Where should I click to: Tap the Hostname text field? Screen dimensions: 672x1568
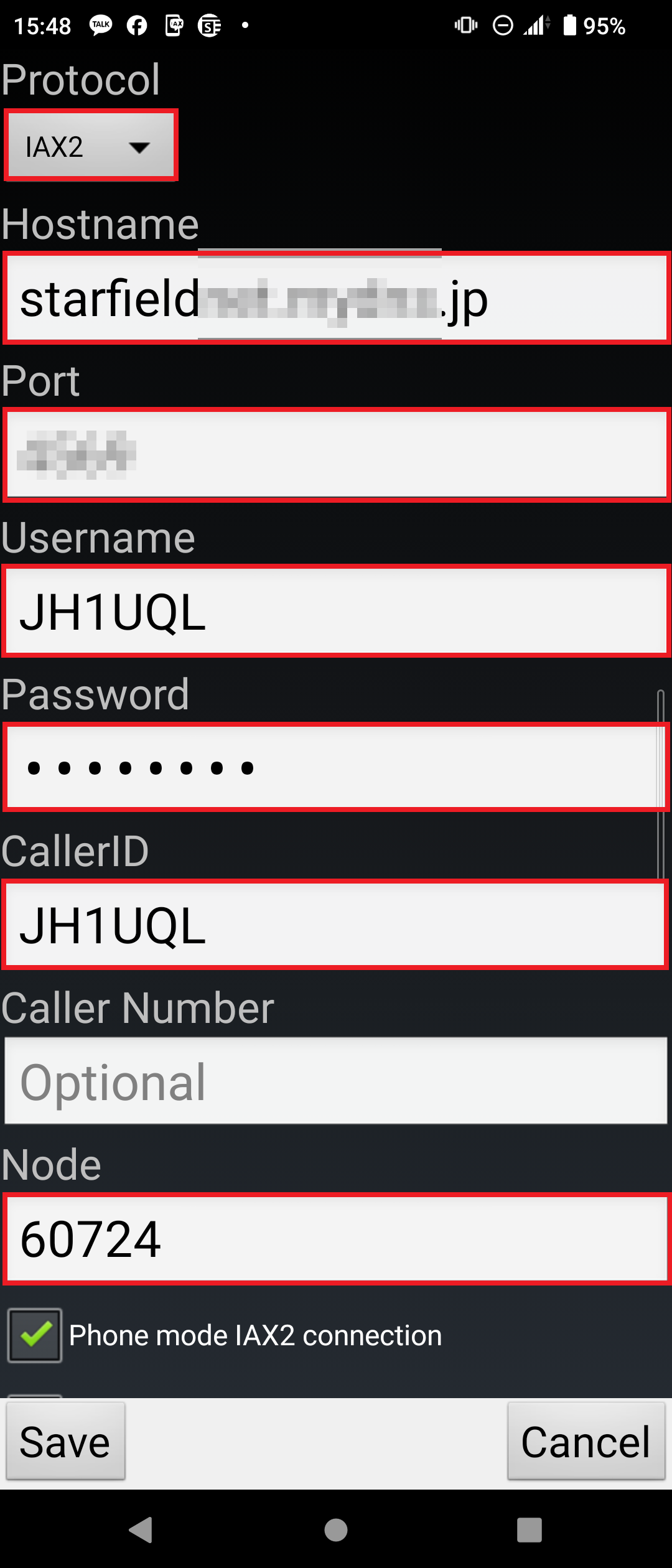point(336,299)
